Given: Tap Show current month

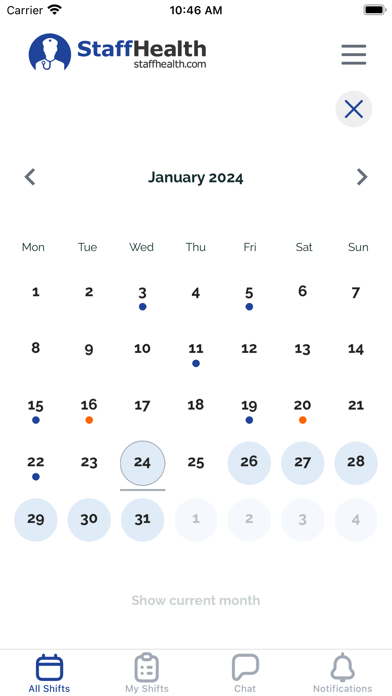Looking at the screenshot, I should (x=196, y=601).
